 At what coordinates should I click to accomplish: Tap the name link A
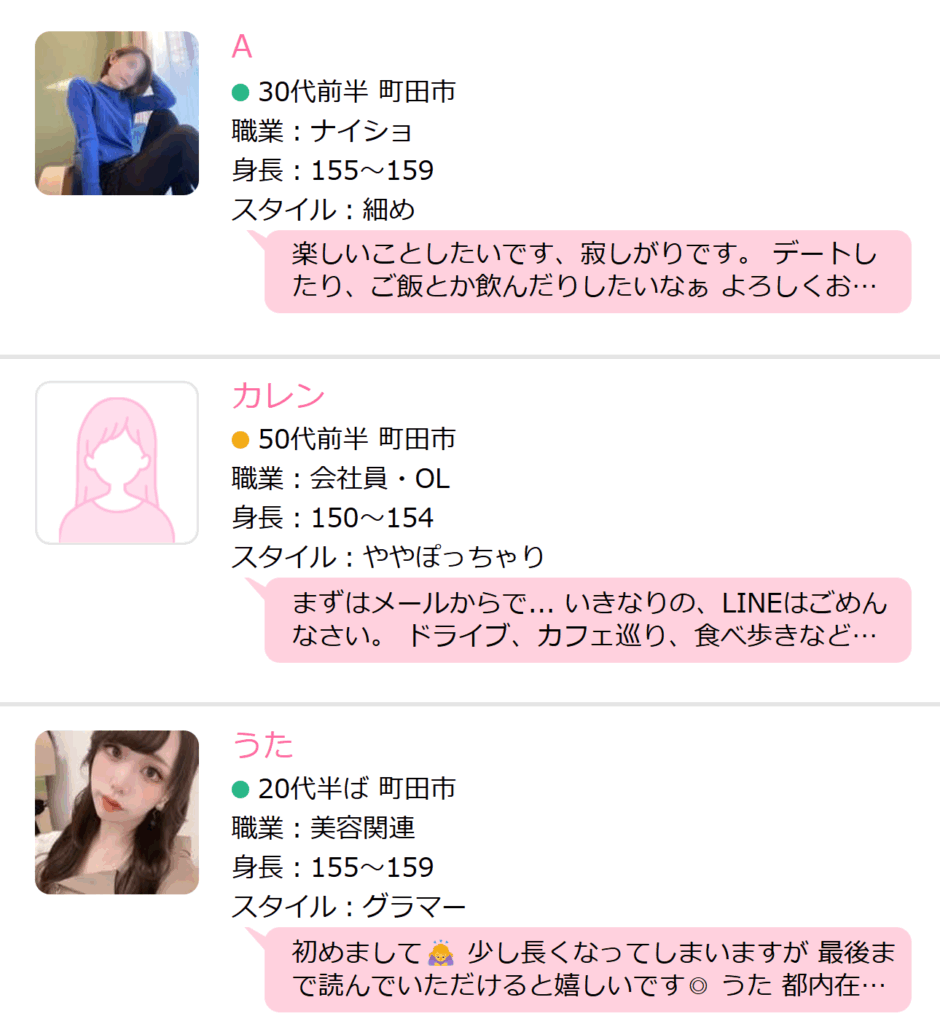coord(241,47)
